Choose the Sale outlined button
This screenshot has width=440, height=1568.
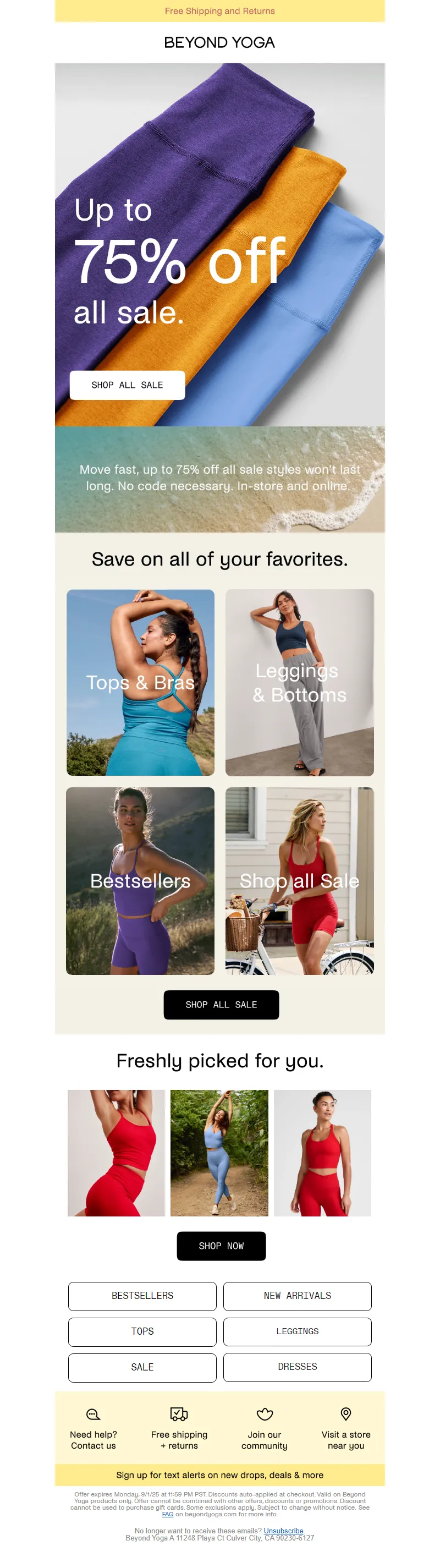[142, 1367]
